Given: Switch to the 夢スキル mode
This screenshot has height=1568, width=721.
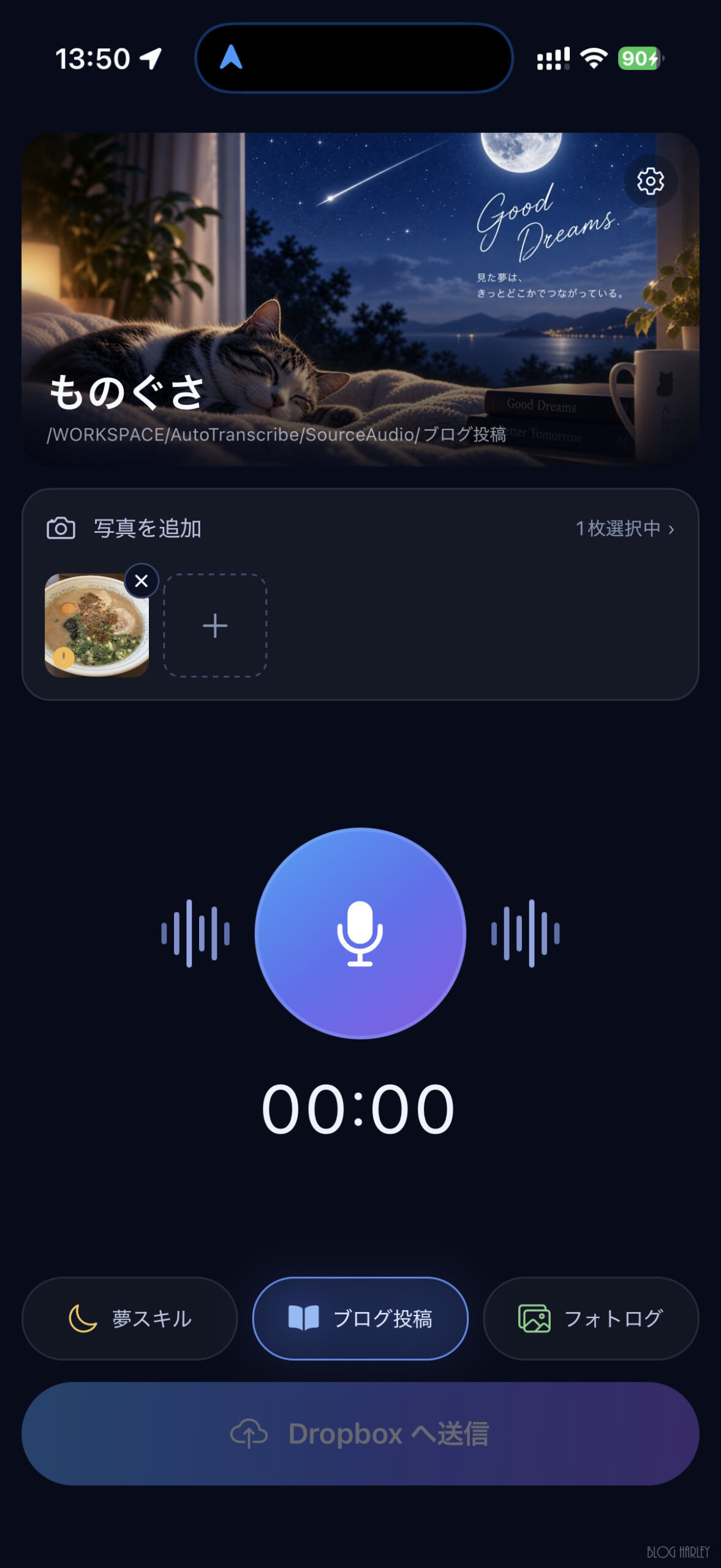Looking at the screenshot, I should (130, 1318).
